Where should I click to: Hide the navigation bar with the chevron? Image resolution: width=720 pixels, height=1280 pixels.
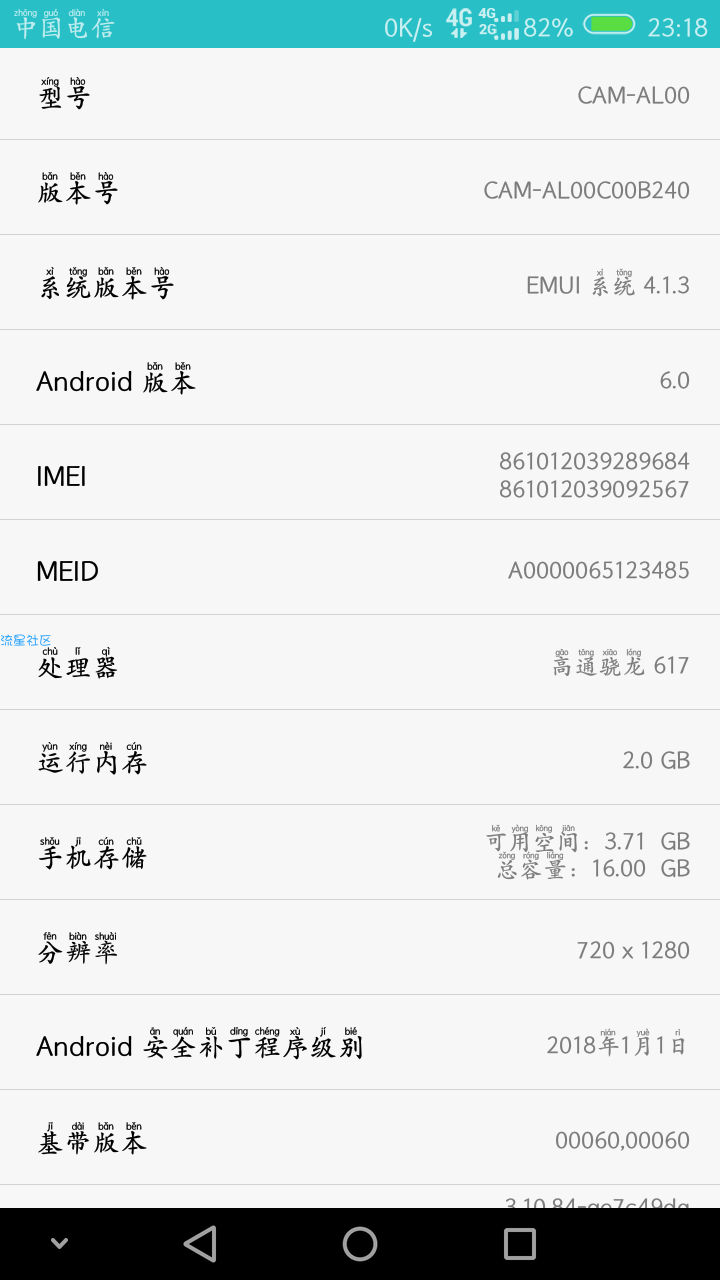coord(59,1244)
